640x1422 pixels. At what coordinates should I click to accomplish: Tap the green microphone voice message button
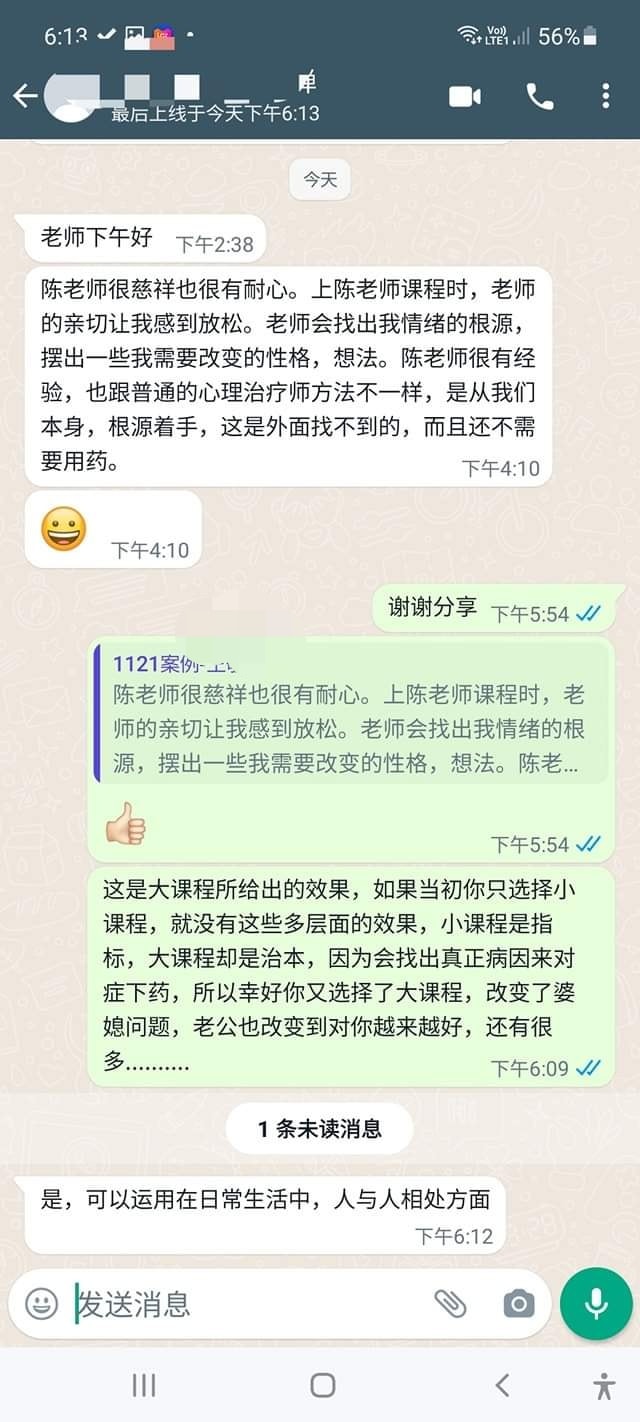pyautogui.click(x=596, y=1303)
